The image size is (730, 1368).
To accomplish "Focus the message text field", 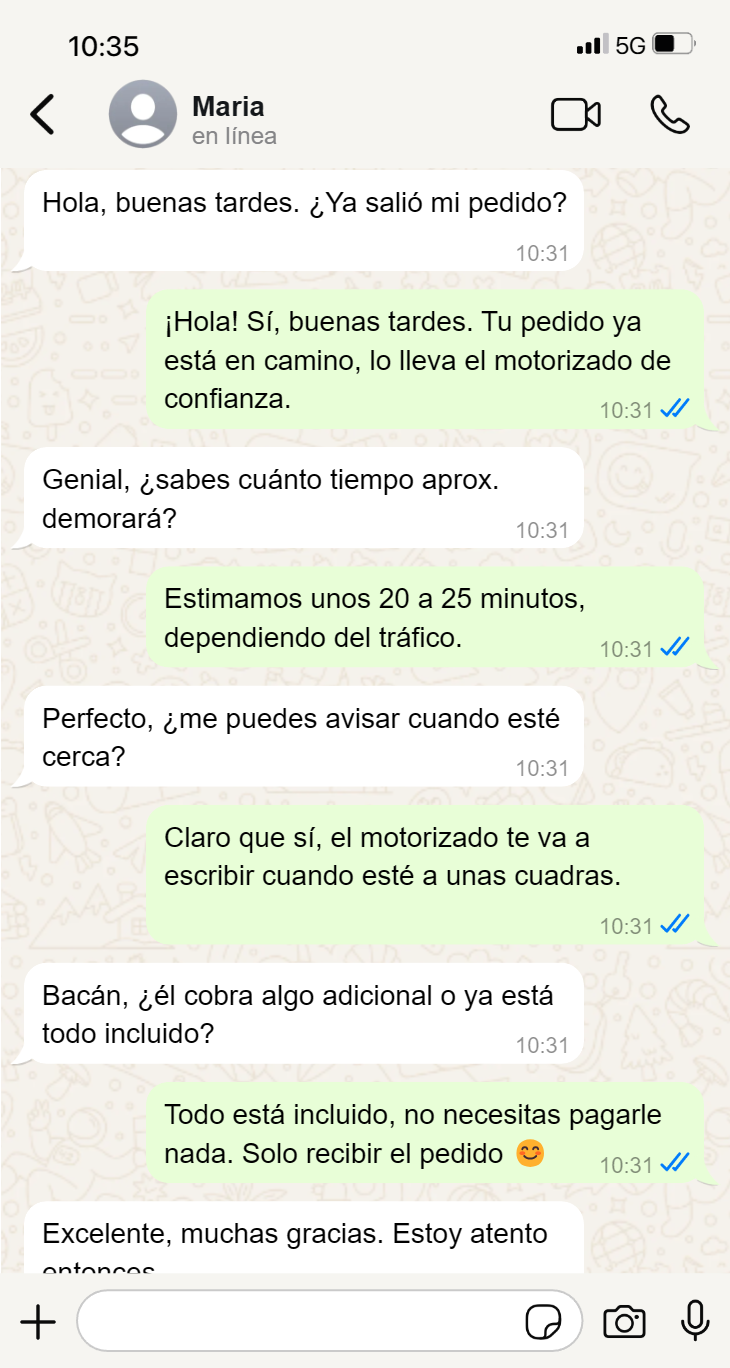I will pos(300,1322).
